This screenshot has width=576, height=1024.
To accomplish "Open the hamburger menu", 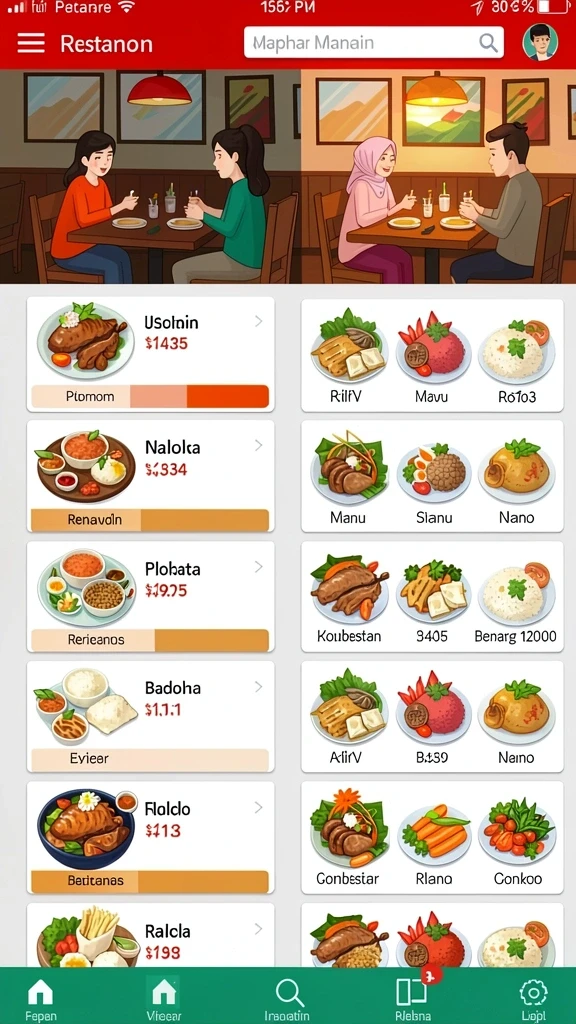I will (31, 43).
